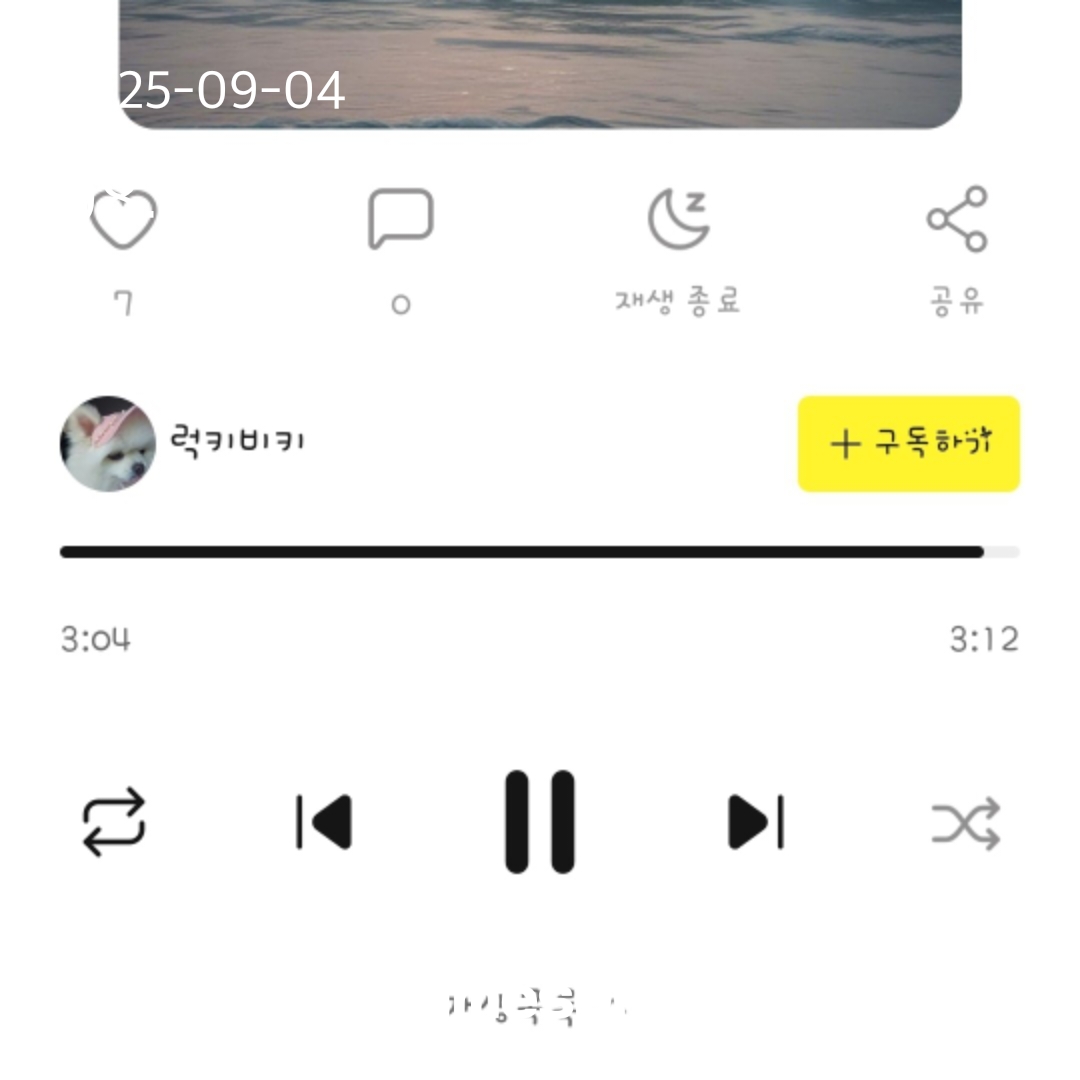Screen dimensions: 1080x1080
Task: Toggle the repeat mode
Action: tap(113, 823)
